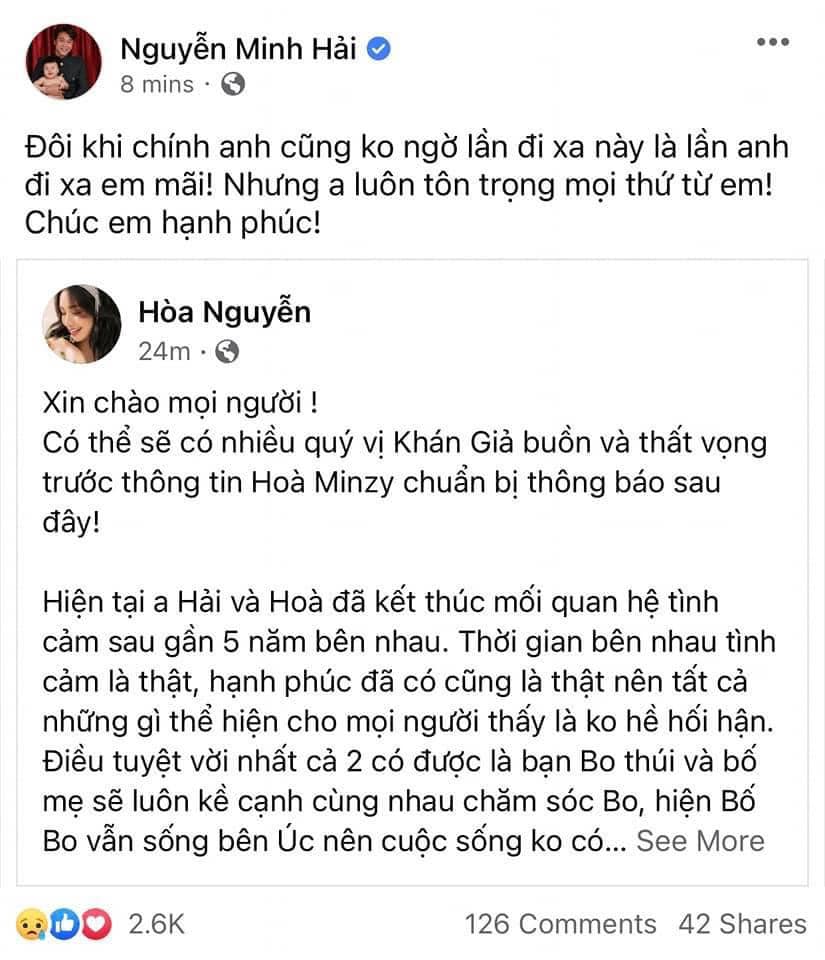View the 2.6K reactions list
Screen dimensions: 825x960
pyautogui.click(x=155, y=924)
